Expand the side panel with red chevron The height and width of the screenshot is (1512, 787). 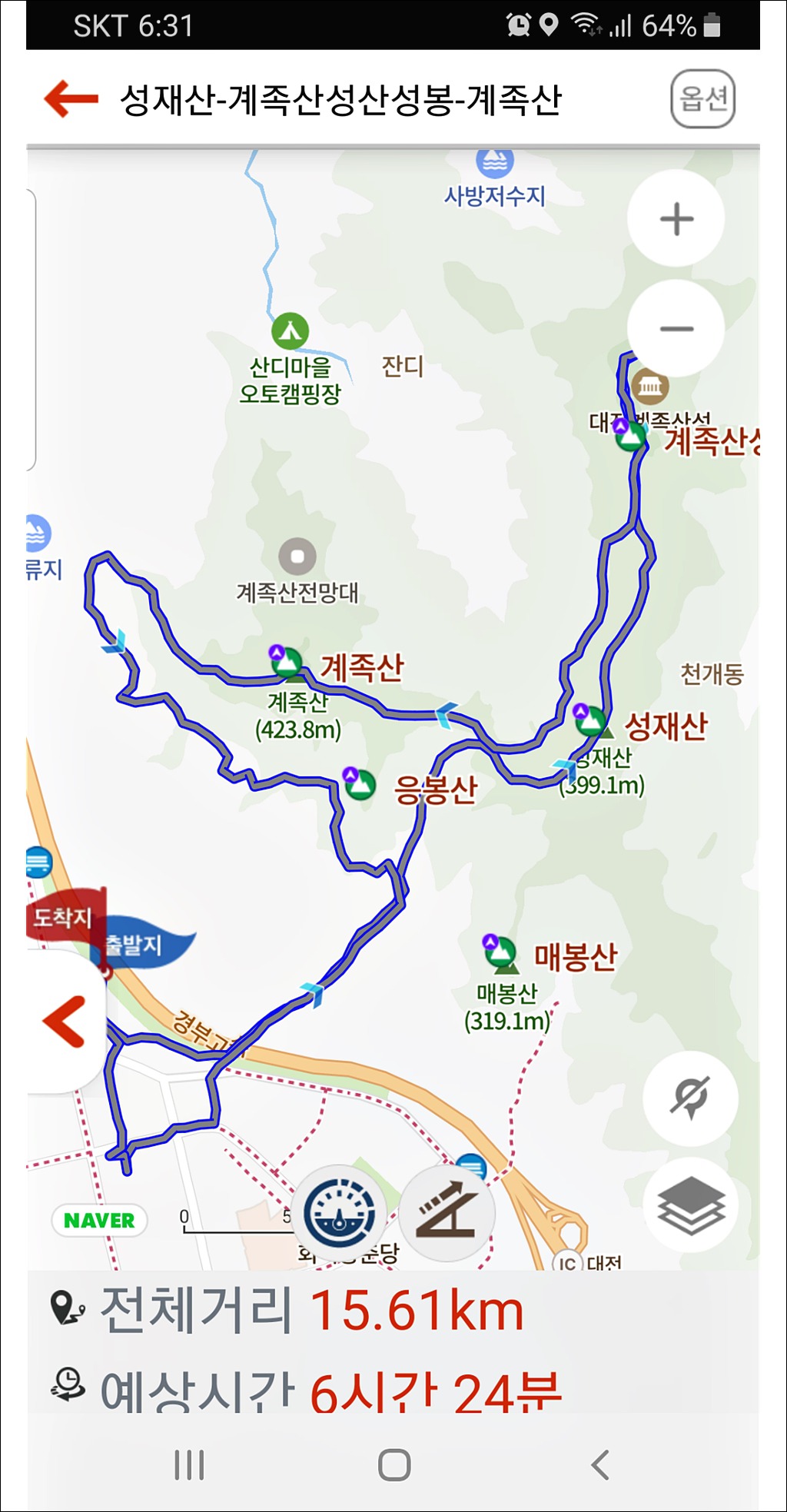click(x=65, y=1022)
